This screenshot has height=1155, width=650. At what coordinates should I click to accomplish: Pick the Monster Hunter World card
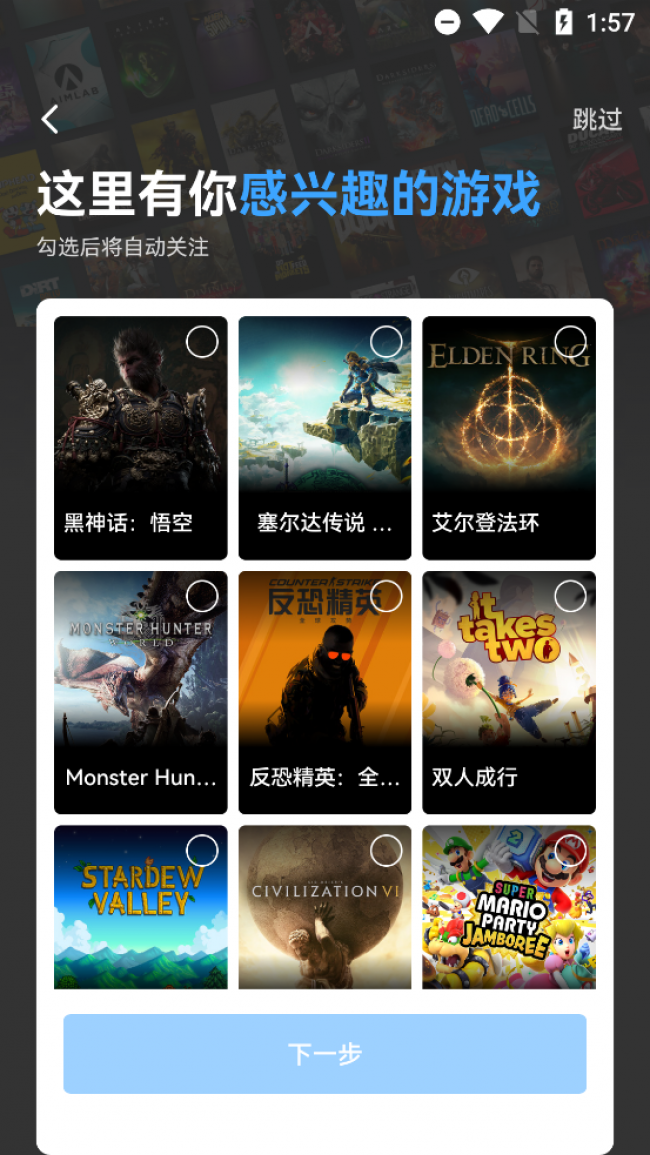[202, 596]
